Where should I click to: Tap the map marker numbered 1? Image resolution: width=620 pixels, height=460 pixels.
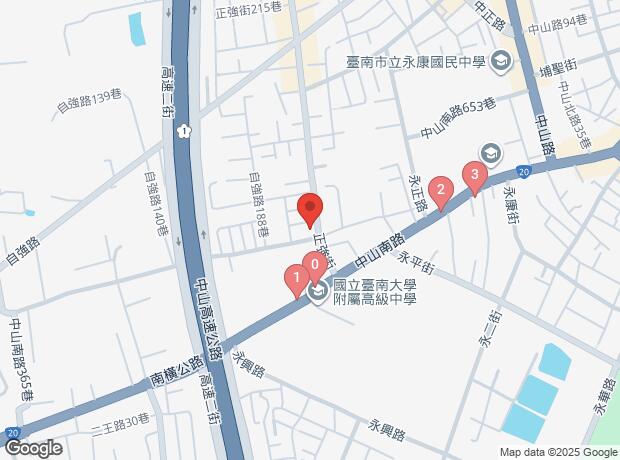click(x=296, y=278)
